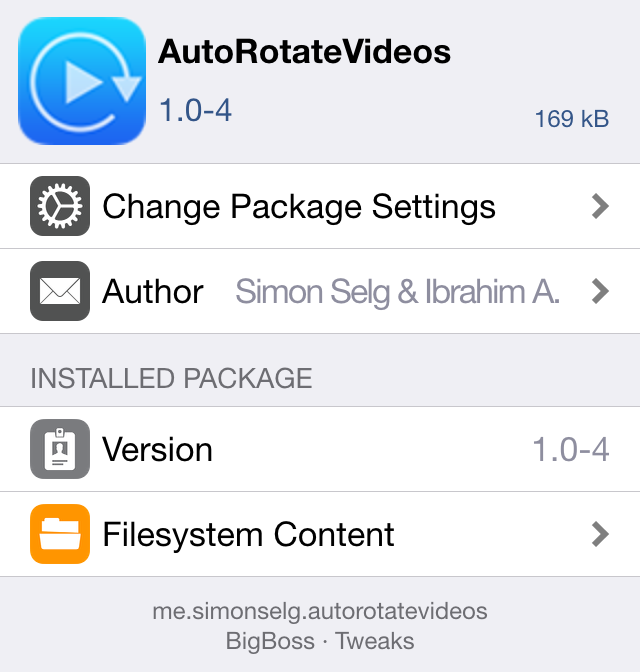Open Change Package Settings
The width and height of the screenshot is (640, 672).
pyautogui.click(x=320, y=207)
